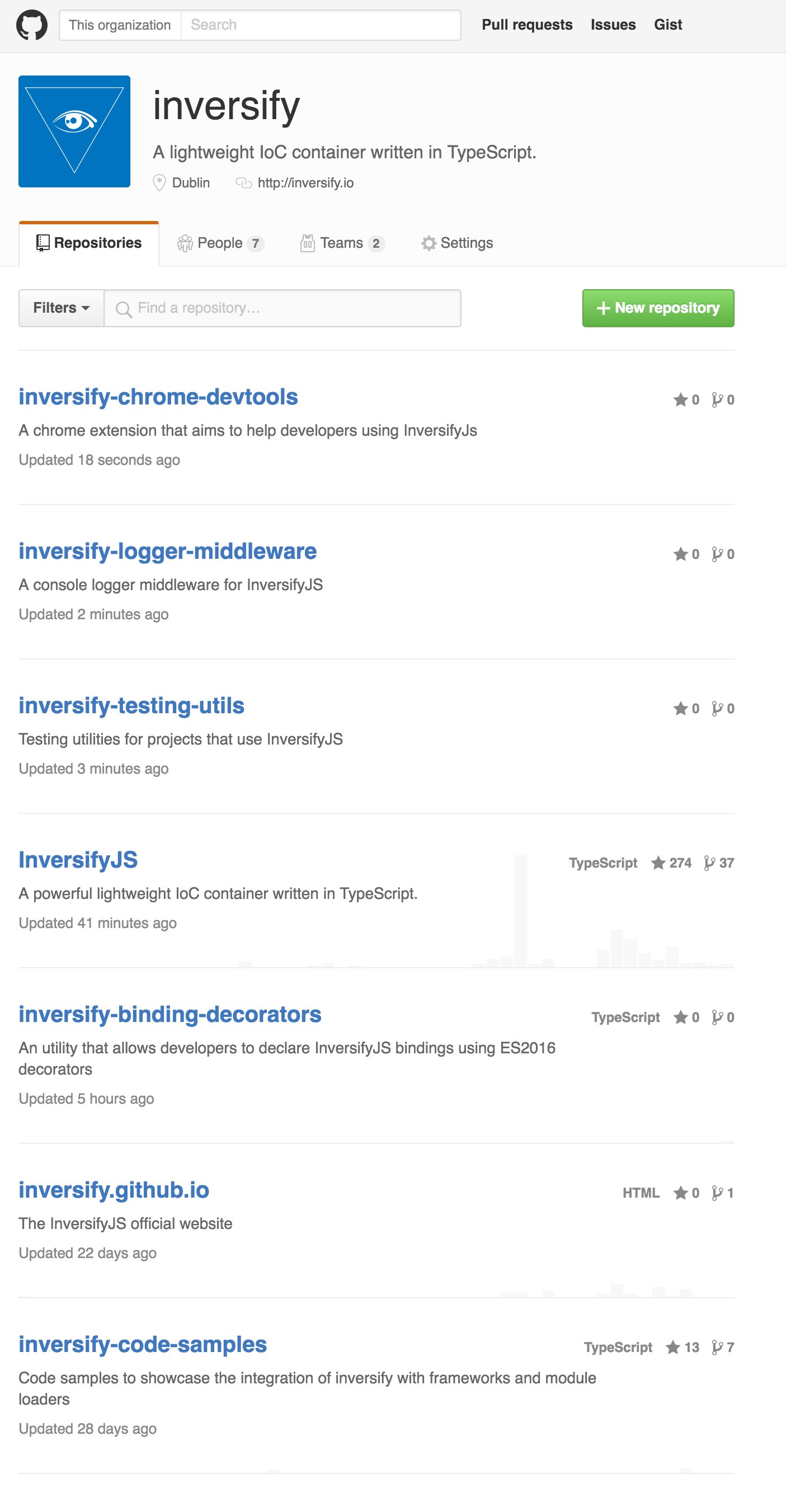
Task: Open the GitHub home logo
Action: coord(32,25)
